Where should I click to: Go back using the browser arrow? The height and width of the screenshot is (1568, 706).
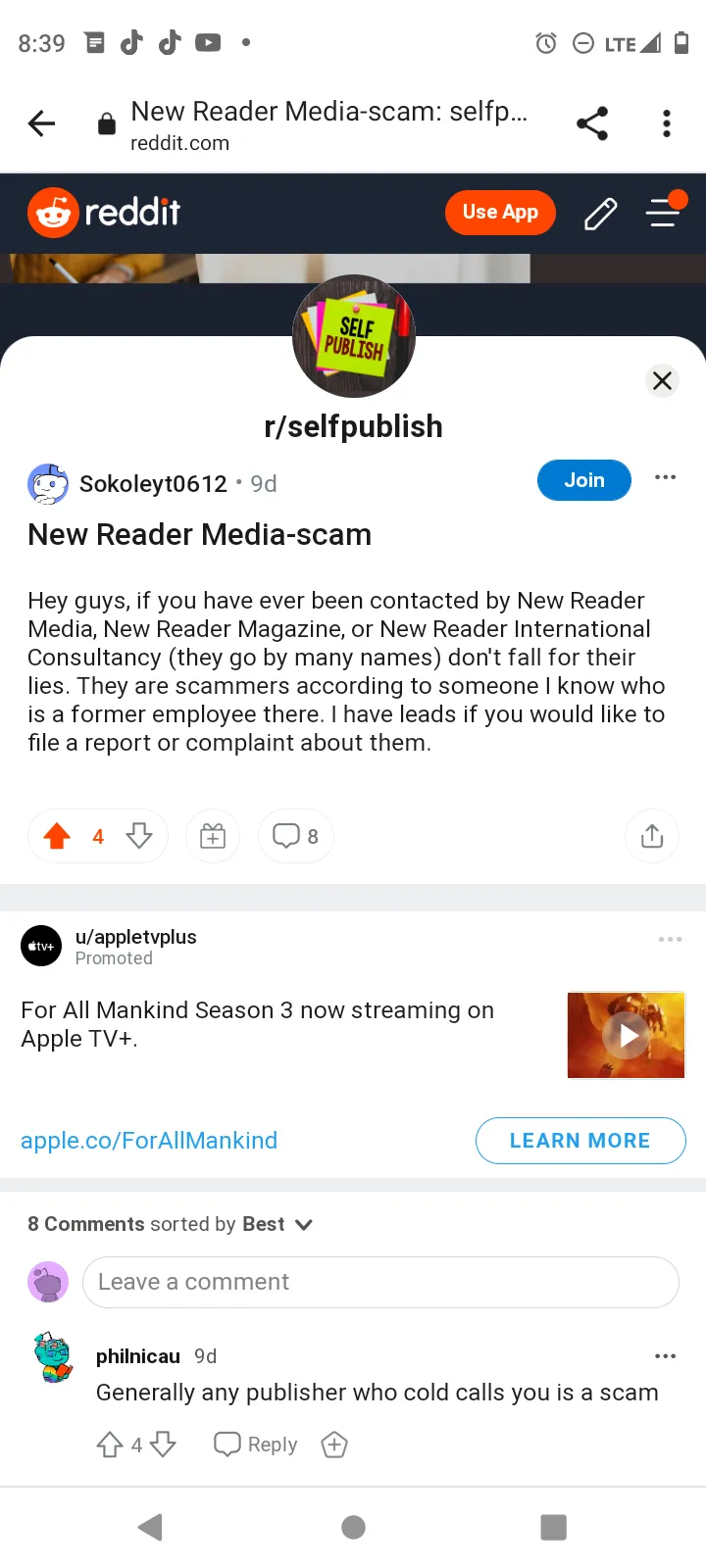click(x=41, y=123)
